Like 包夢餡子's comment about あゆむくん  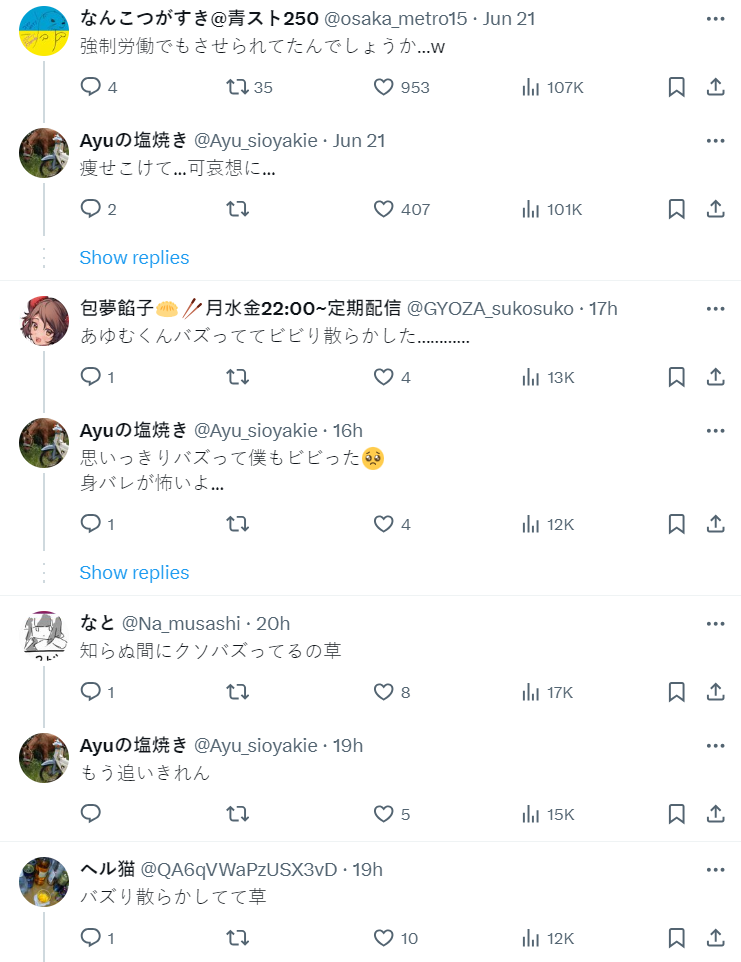click(384, 377)
